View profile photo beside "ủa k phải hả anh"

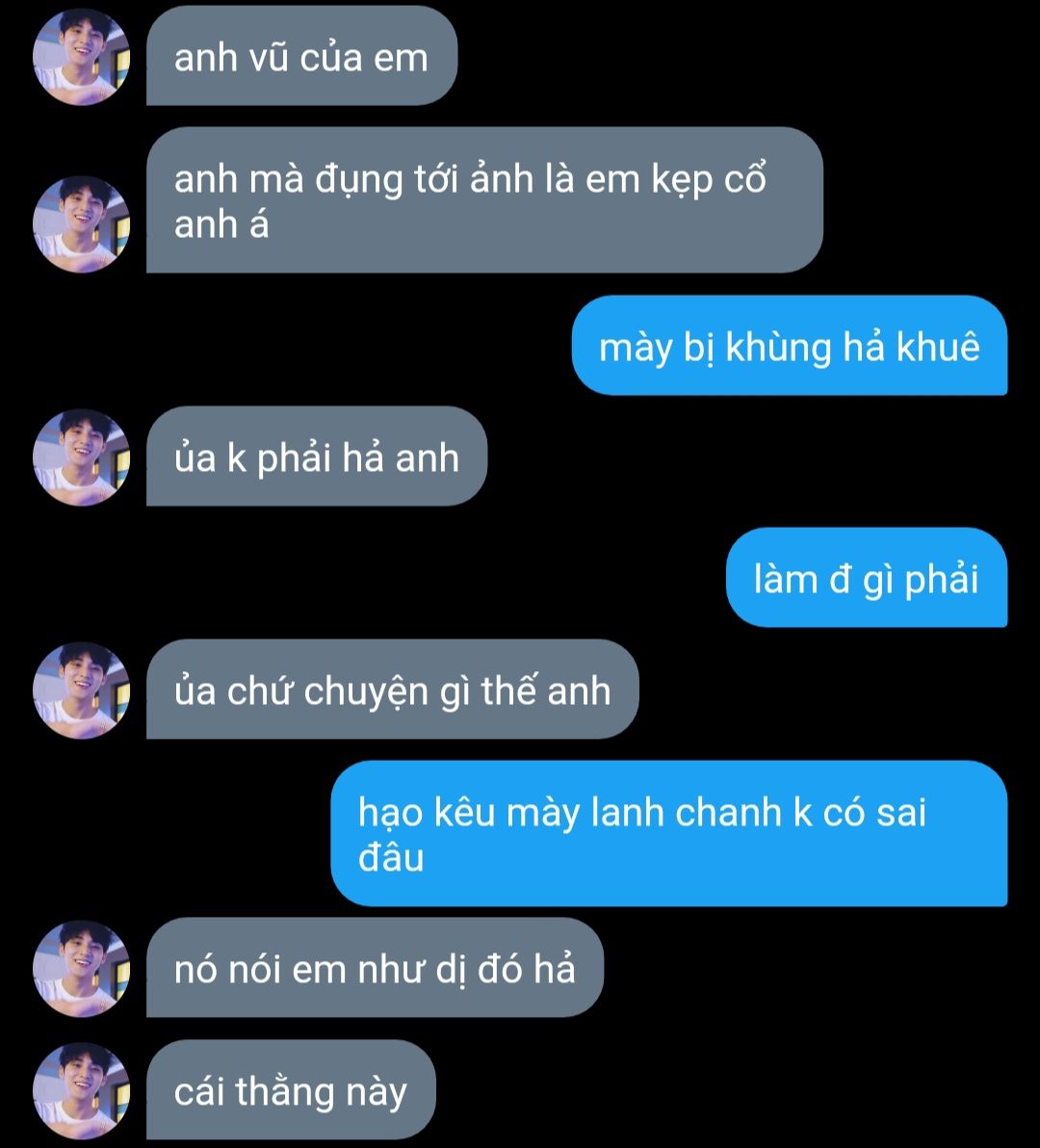tap(81, 457)
